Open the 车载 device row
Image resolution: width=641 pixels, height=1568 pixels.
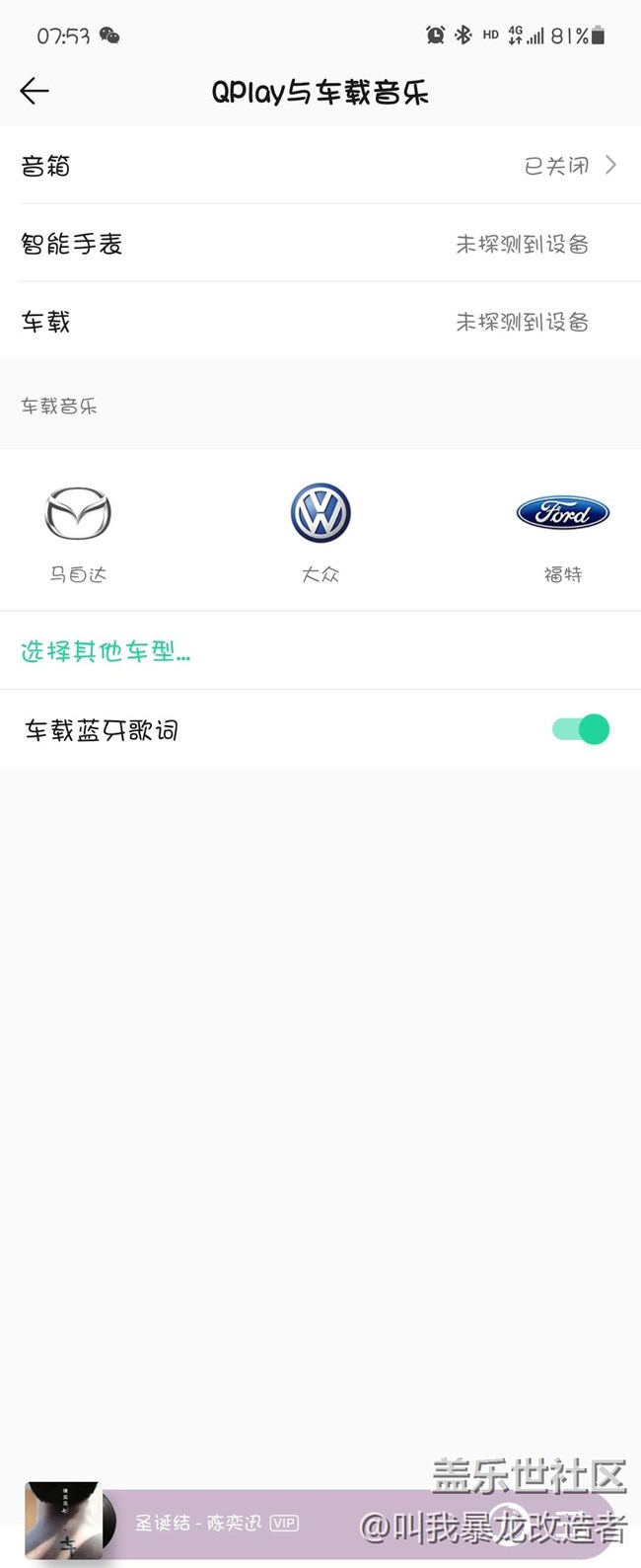click(x=320, y=322)
